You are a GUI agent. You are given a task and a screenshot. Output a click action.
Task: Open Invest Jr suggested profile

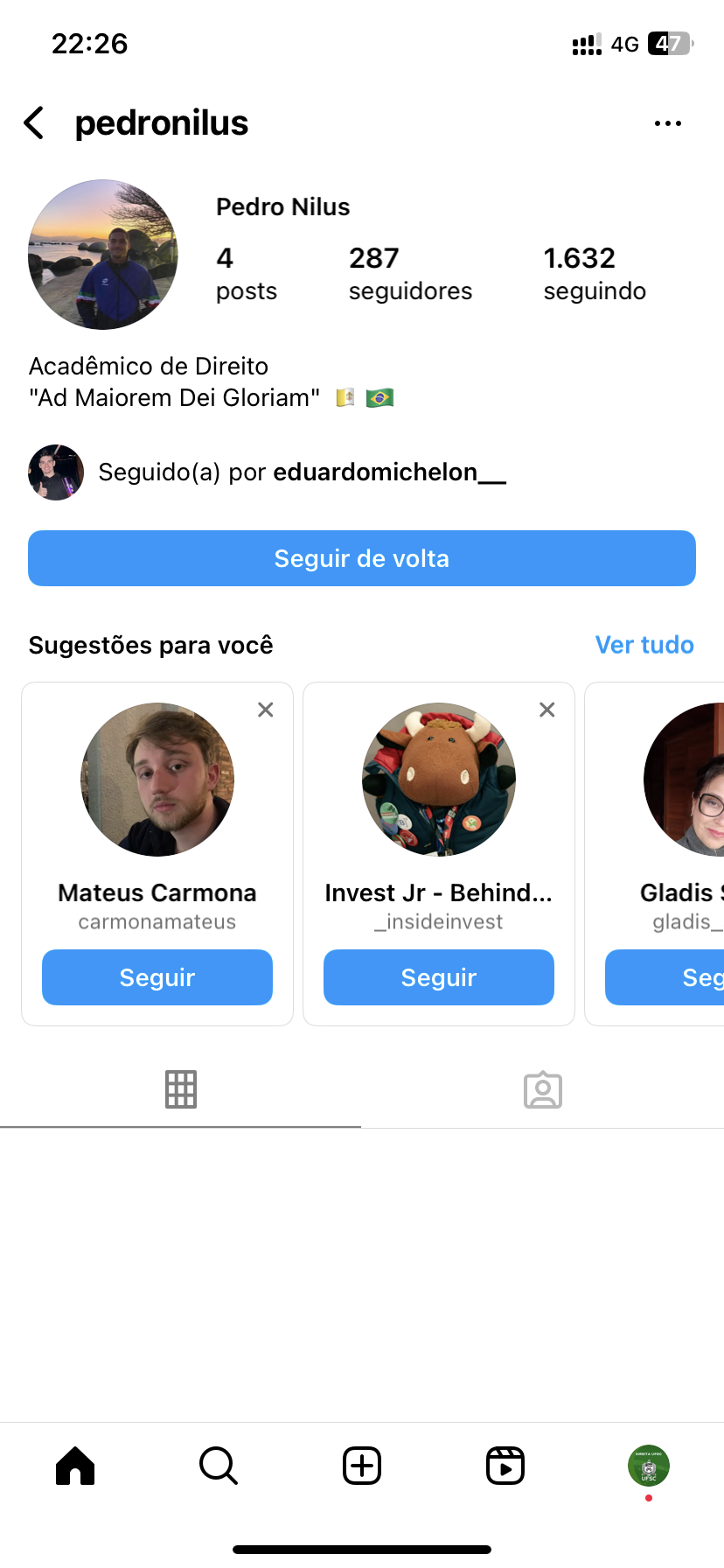pyautogui.click(x=438, y=779)
